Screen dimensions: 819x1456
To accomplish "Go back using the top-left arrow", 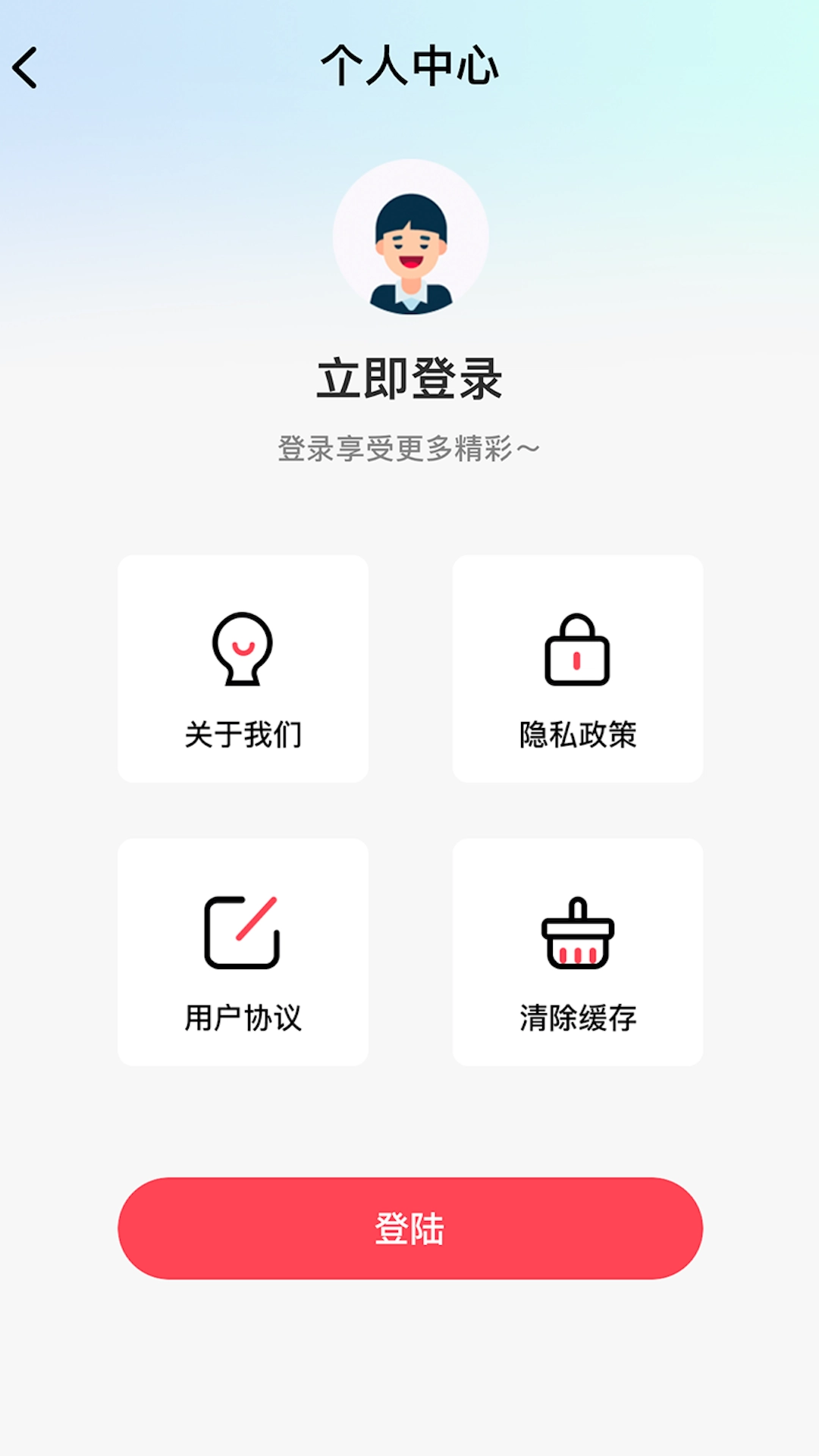I will [26, 68].
